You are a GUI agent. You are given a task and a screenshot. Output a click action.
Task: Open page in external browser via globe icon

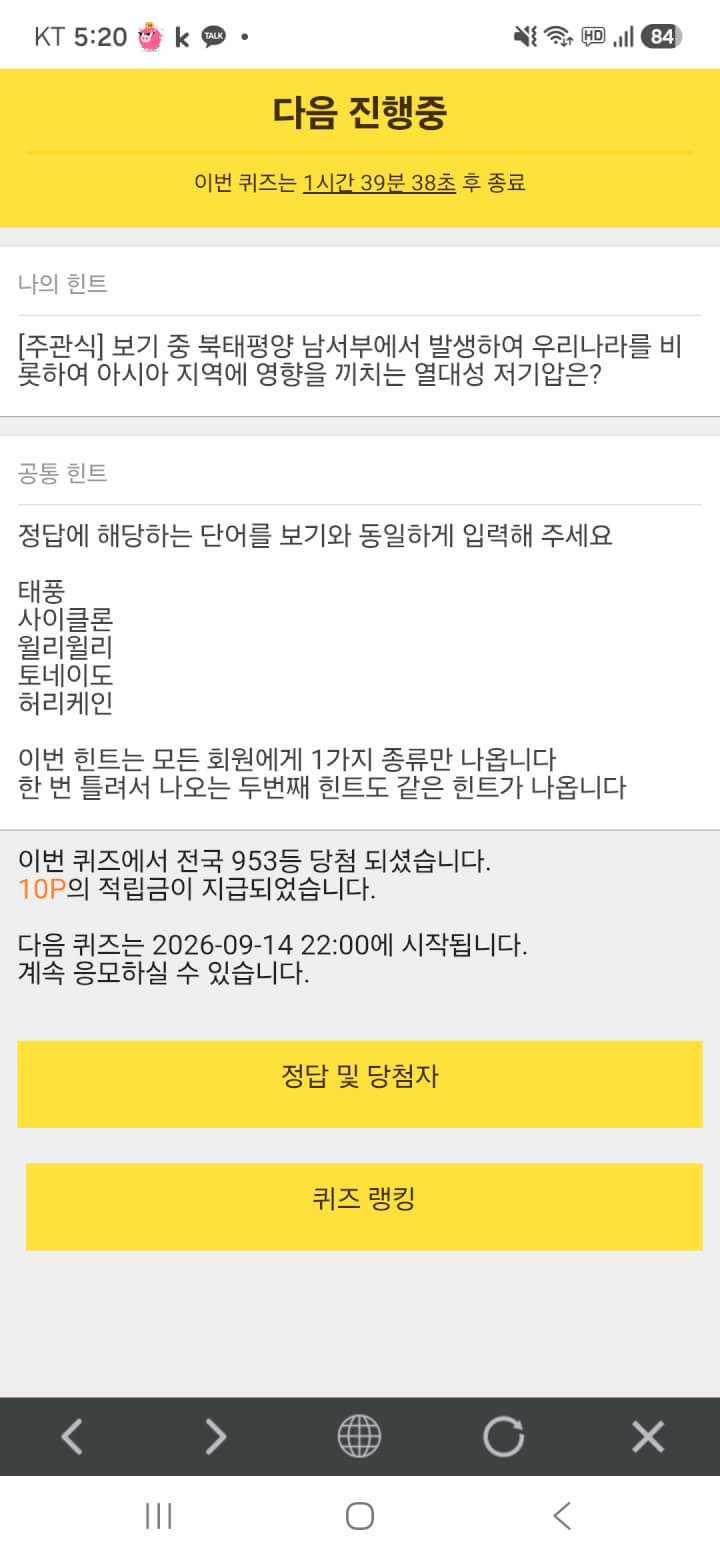pos(359,1437)
